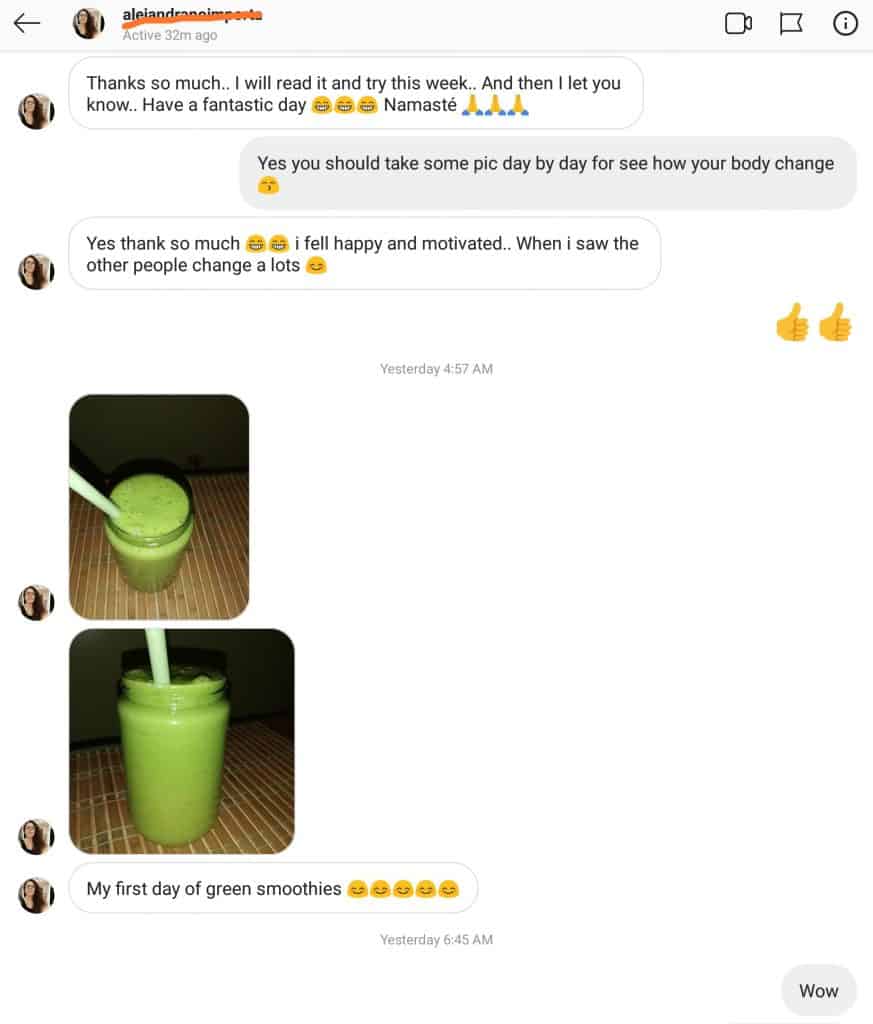Open conversation info details

845,23
